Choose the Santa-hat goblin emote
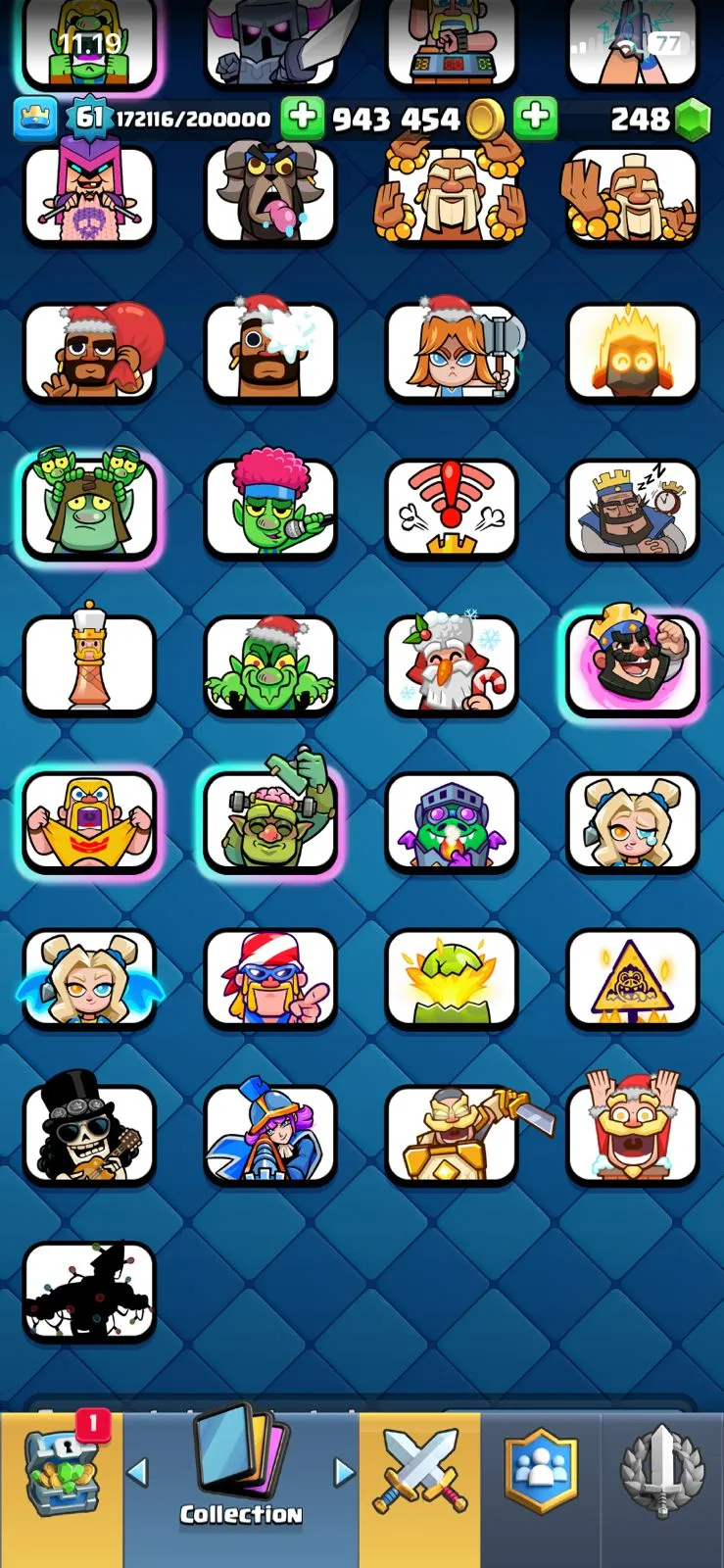This screenshot has width=724, height=1568. pos(270,663)
